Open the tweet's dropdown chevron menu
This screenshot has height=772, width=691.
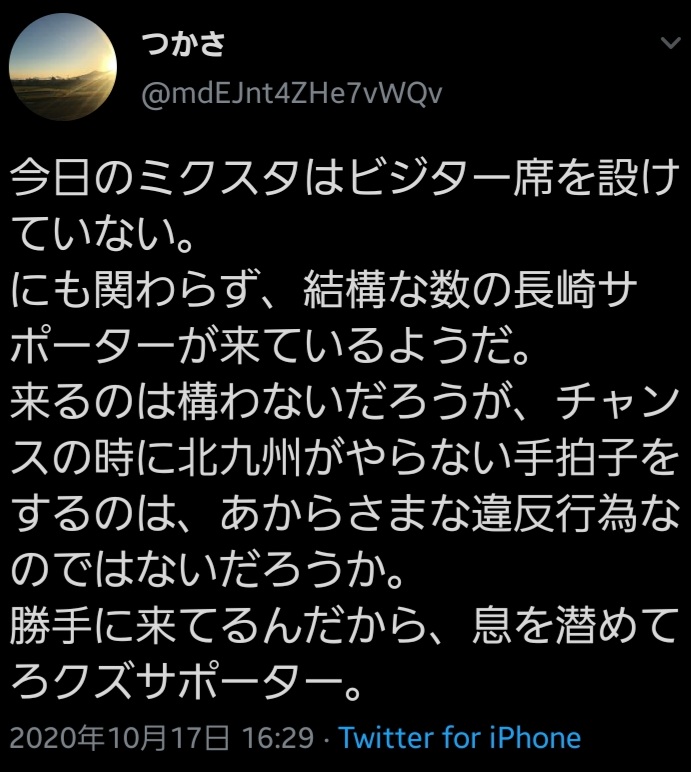click(669, 45)
